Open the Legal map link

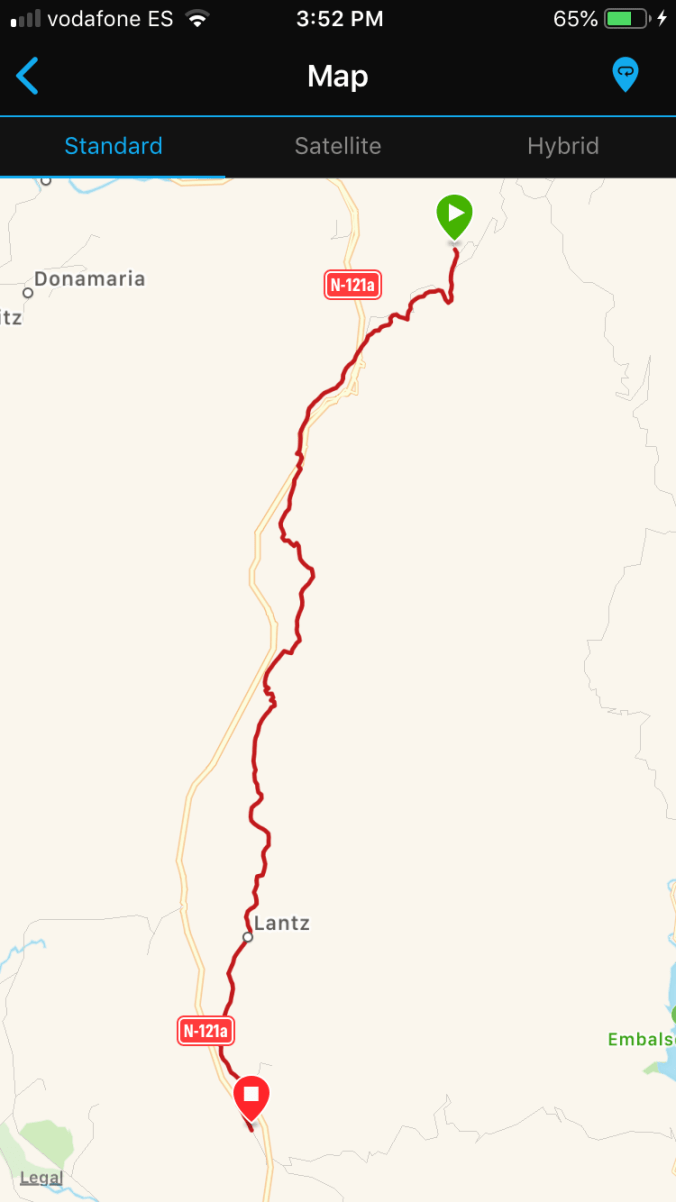pyautogui.click(x=41, y=1178)
